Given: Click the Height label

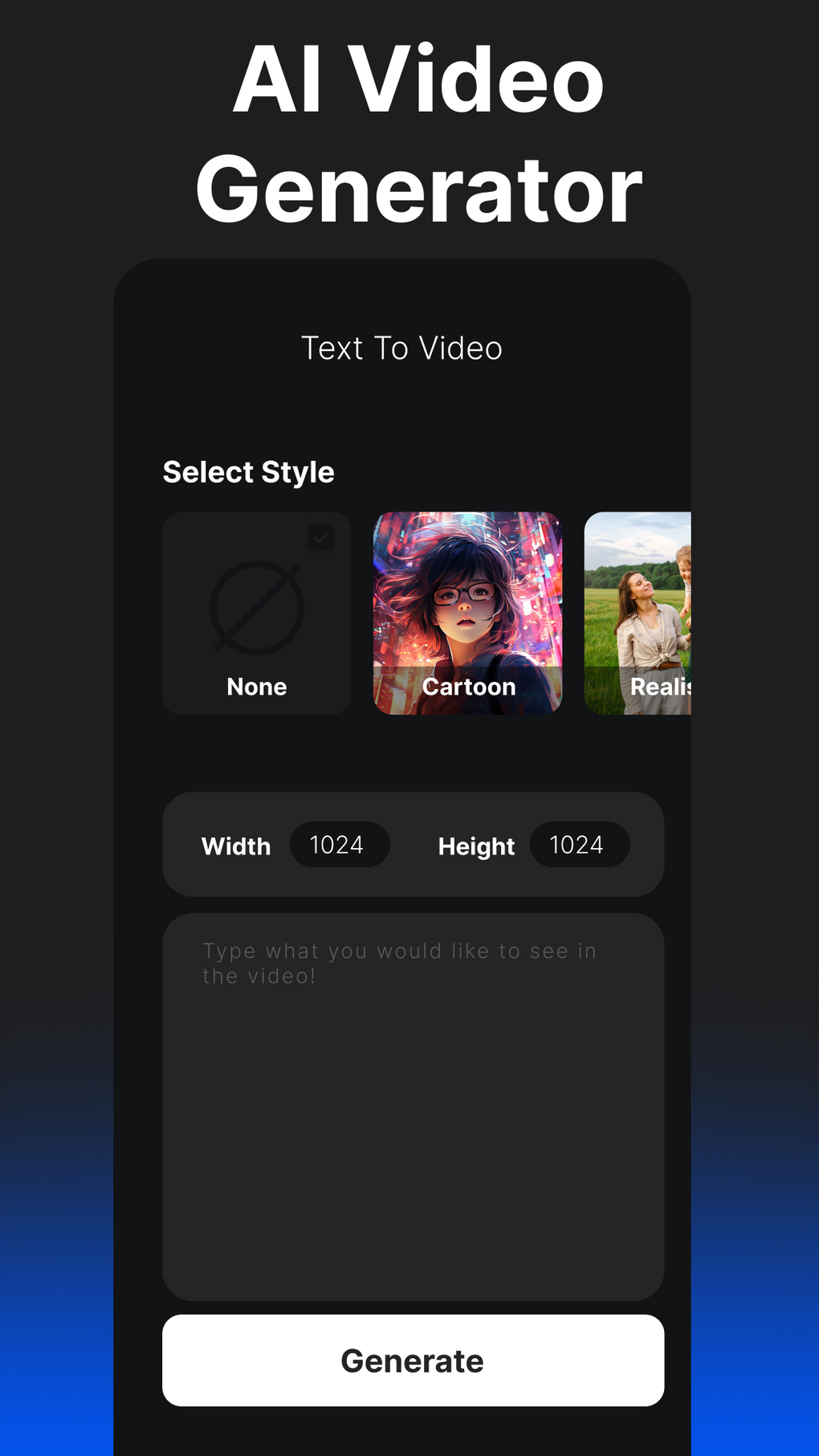Looking at the screenshot, I should 476,846.
